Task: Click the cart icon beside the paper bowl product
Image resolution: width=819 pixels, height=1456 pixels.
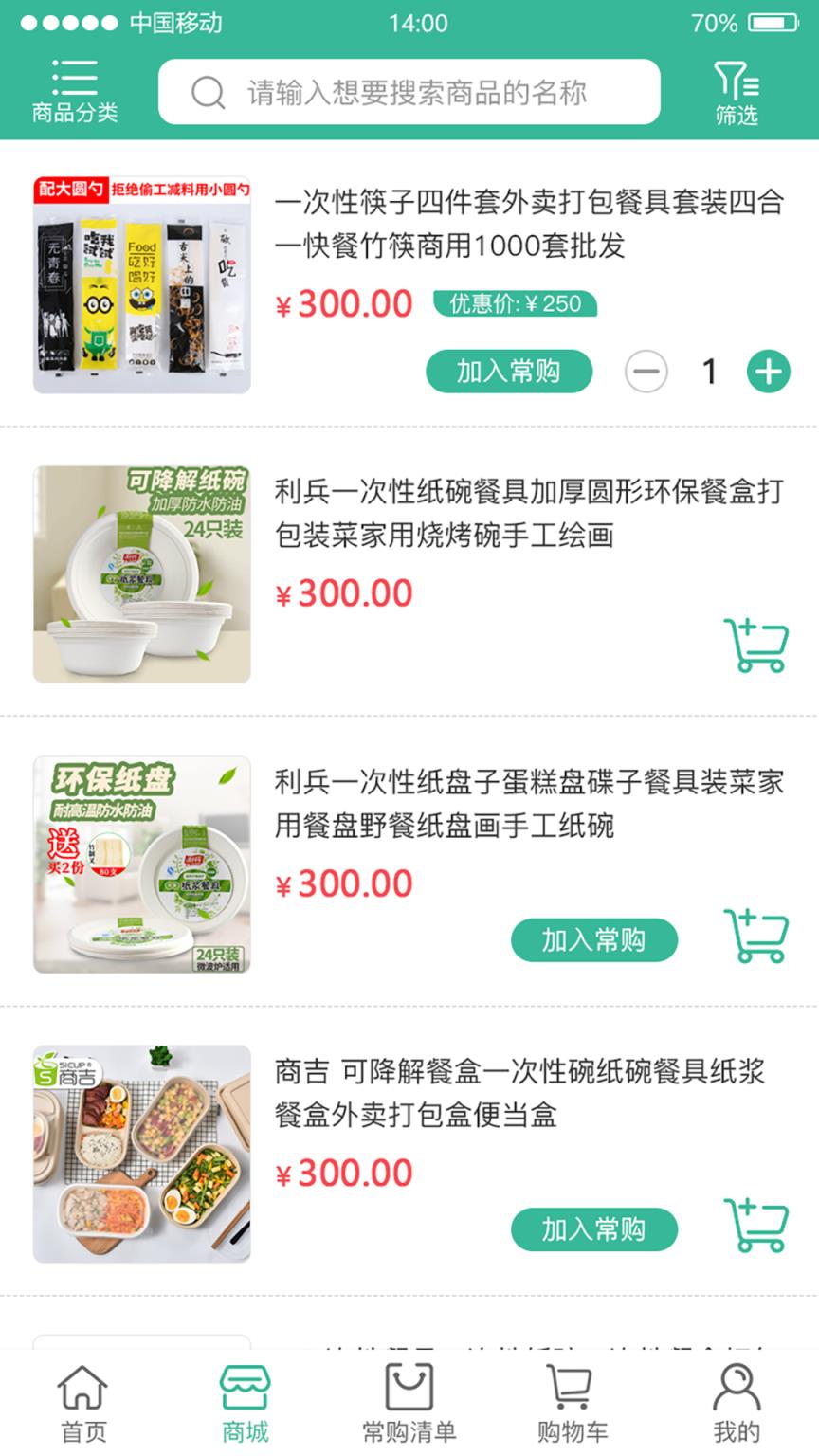Action: (755, 646)
